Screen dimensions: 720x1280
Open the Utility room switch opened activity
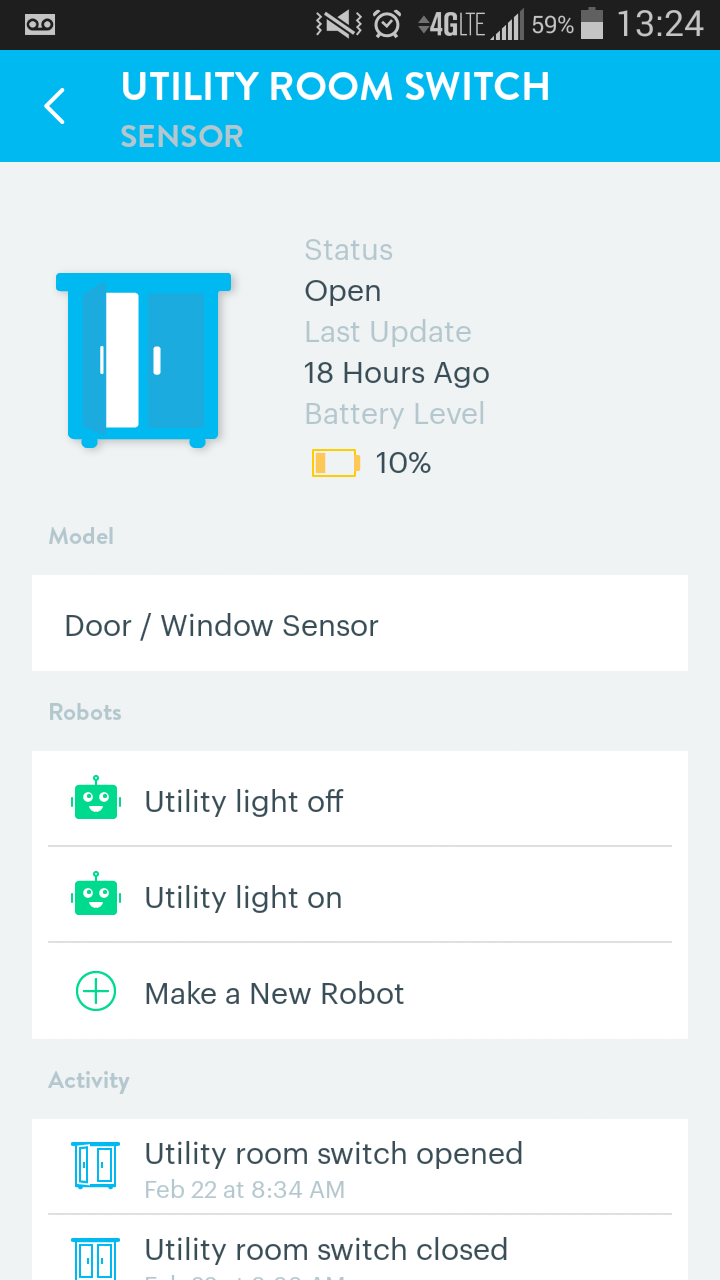click(x=360, y=1167)
